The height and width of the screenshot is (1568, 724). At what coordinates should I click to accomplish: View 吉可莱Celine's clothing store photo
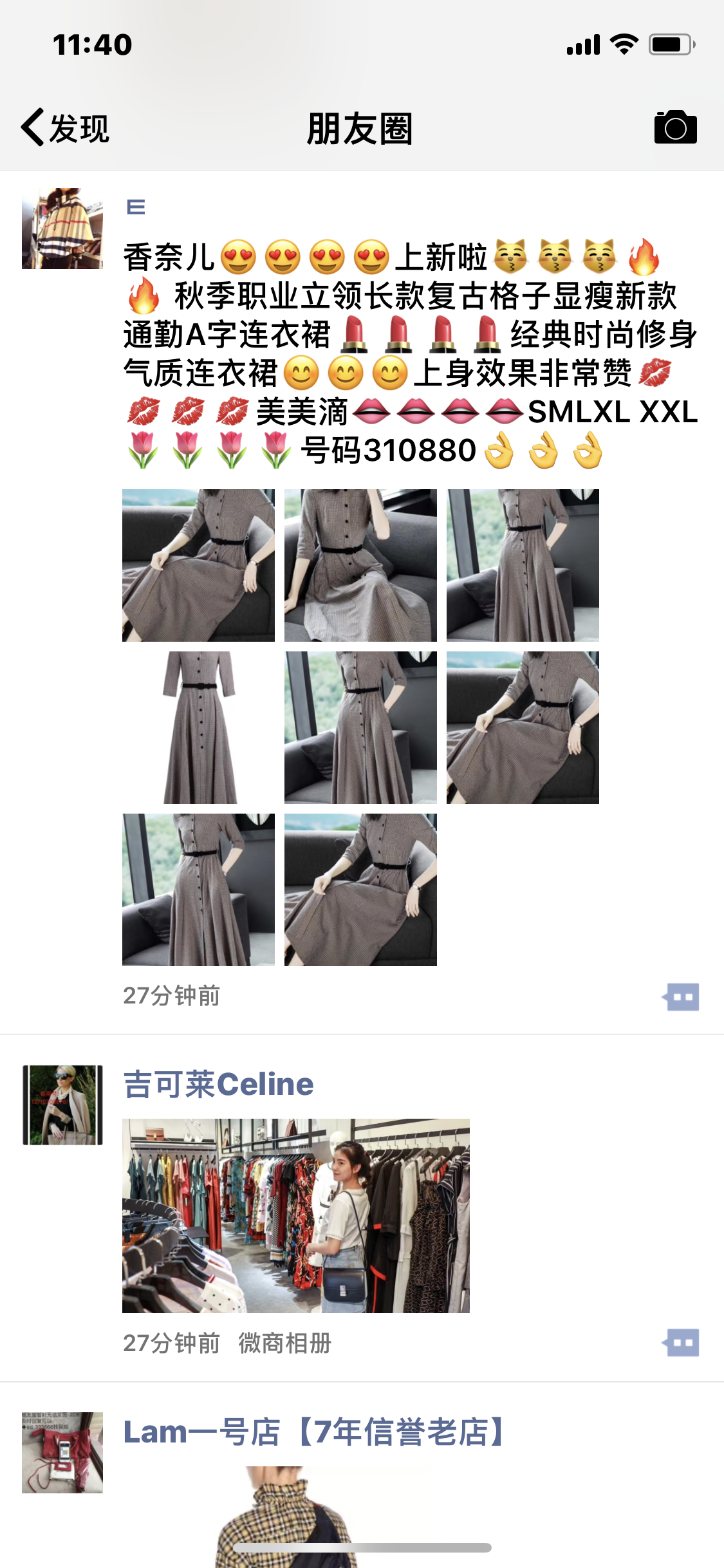coord(296,1215)
